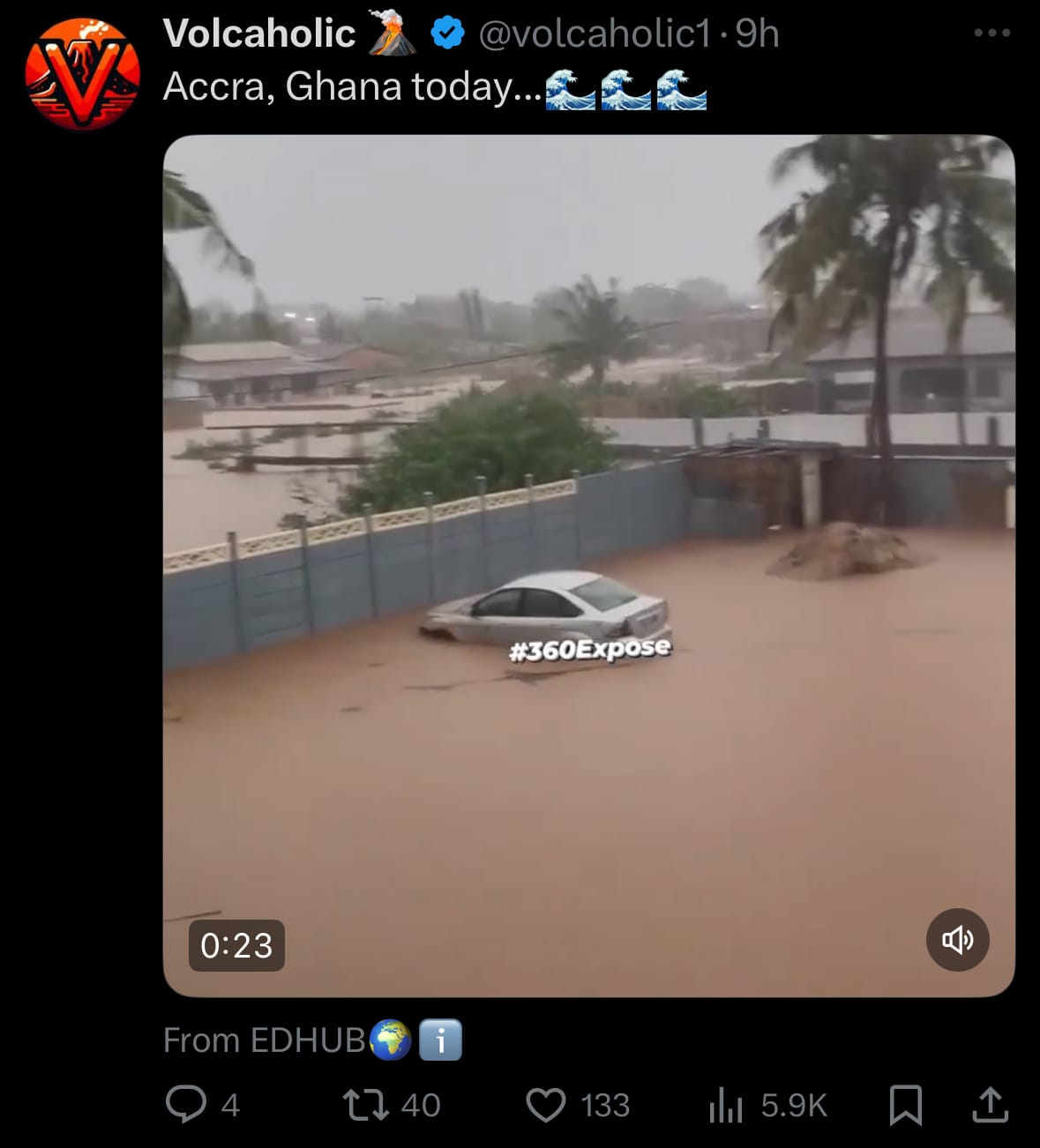The width and height of the screenshot is (1040, 1148).
Task: Share the post via share icon
Action: click(x=990, y=1105)
